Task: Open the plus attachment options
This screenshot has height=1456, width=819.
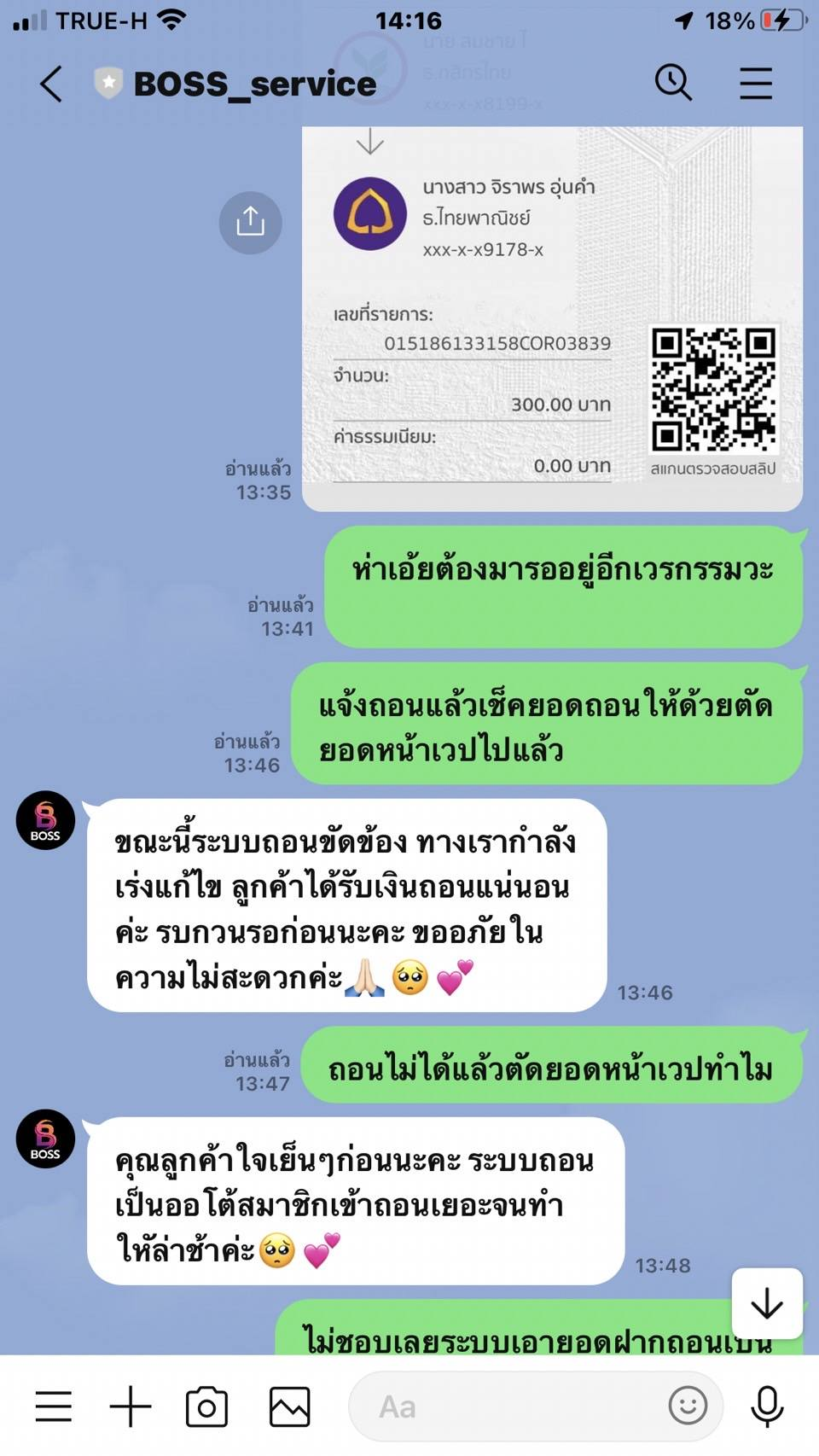Action: coord(131,1406)
